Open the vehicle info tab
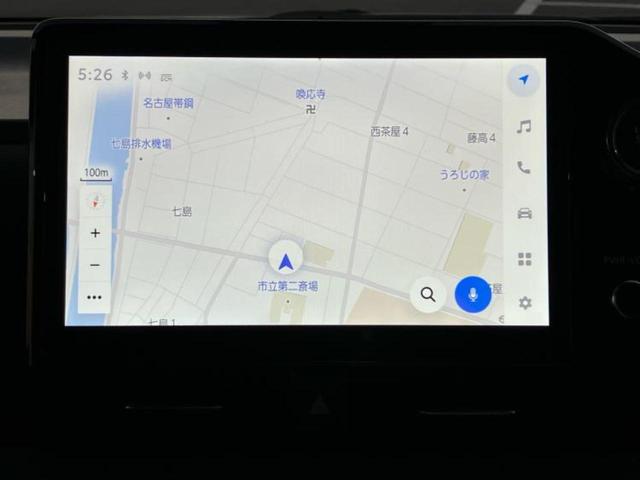Image resolution: width=640 pixels, height=480 pixels. pos(524,213)
